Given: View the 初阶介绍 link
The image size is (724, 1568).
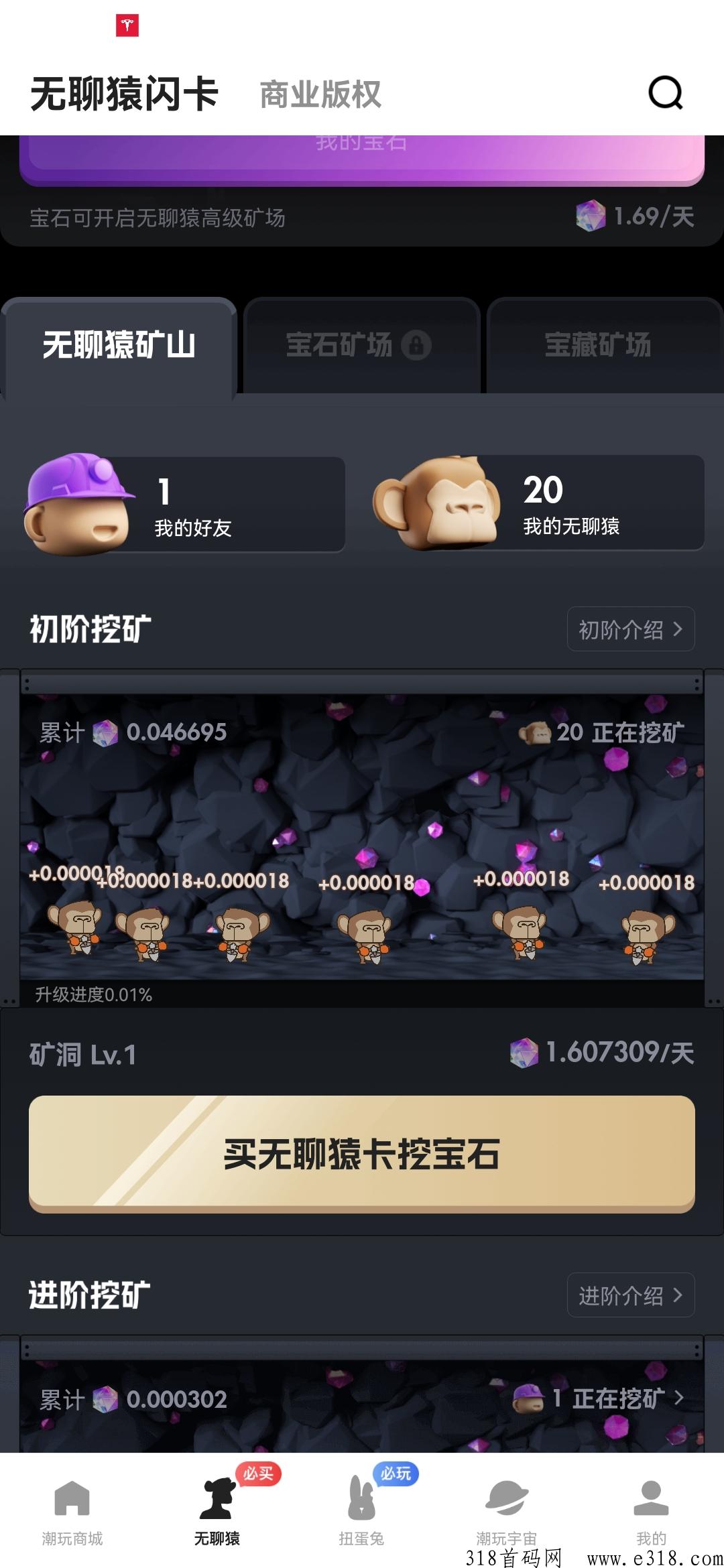Looking at the screenshot, I should point(631,629).
